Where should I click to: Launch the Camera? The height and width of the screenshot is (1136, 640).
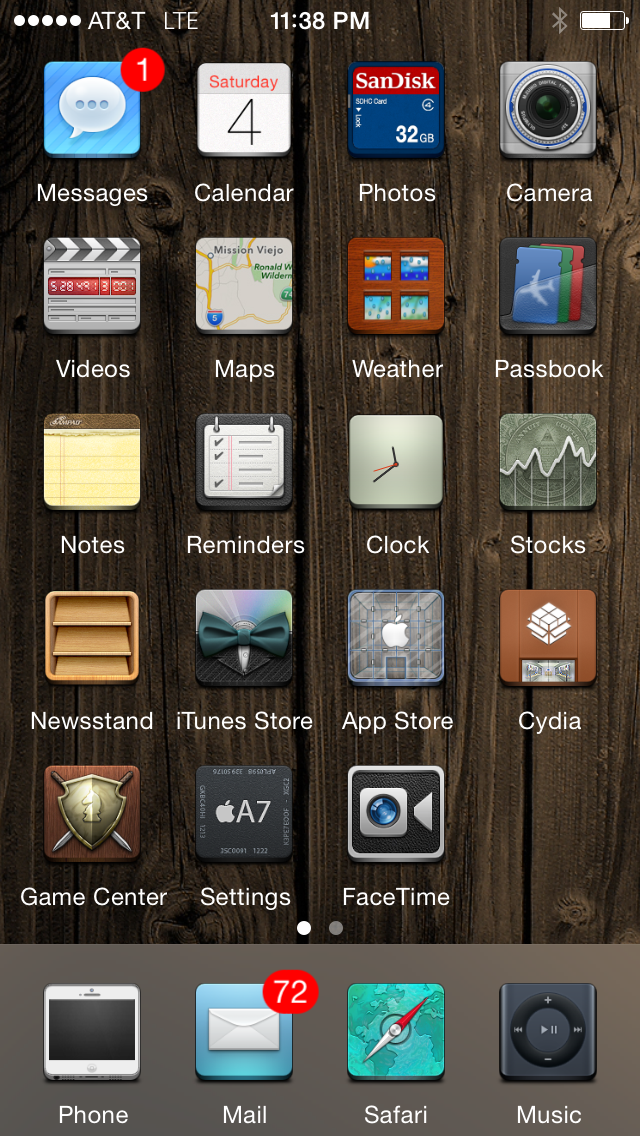[548, 109]
